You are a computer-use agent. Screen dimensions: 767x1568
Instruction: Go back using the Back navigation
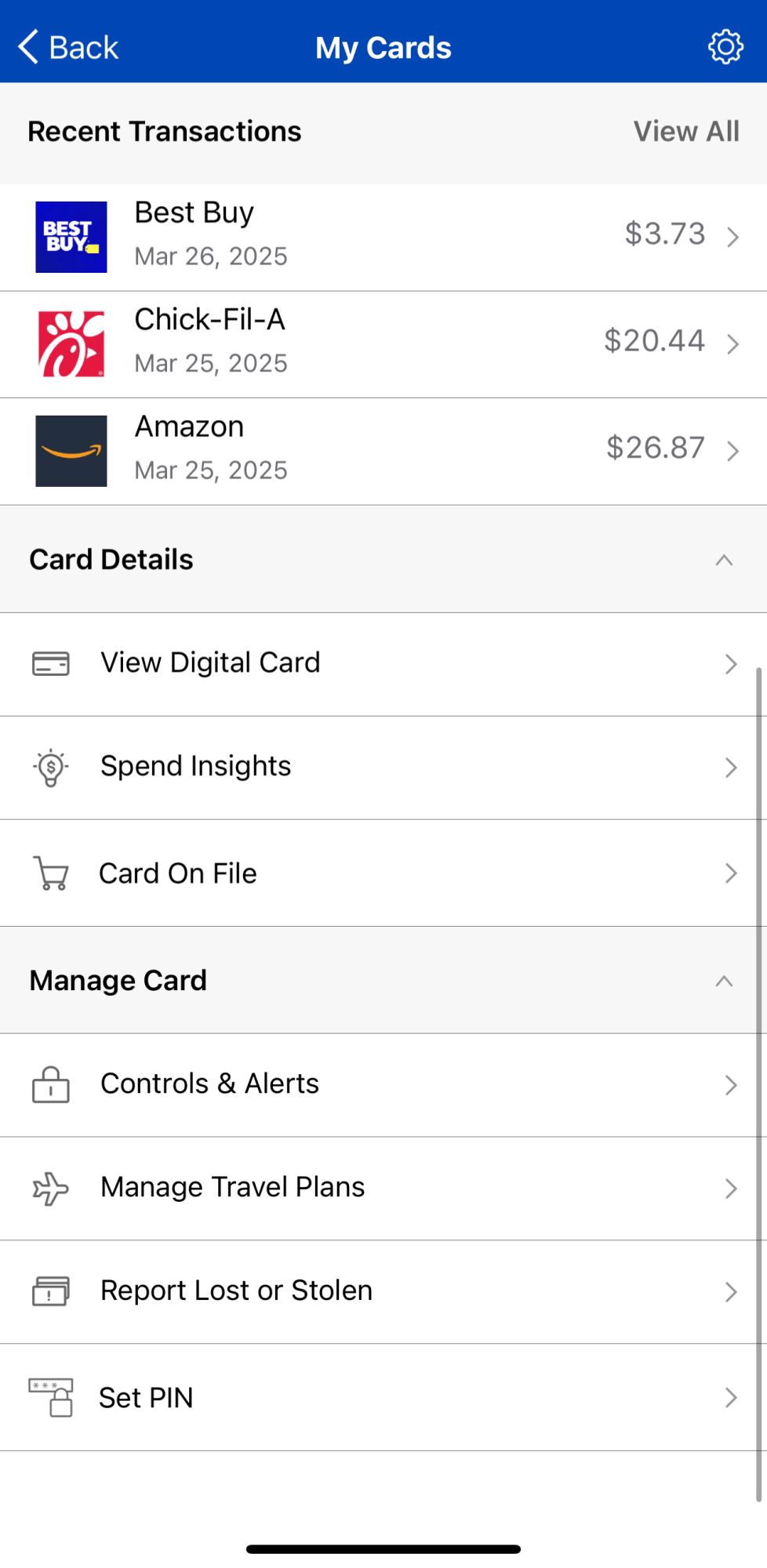pos(67,46)
